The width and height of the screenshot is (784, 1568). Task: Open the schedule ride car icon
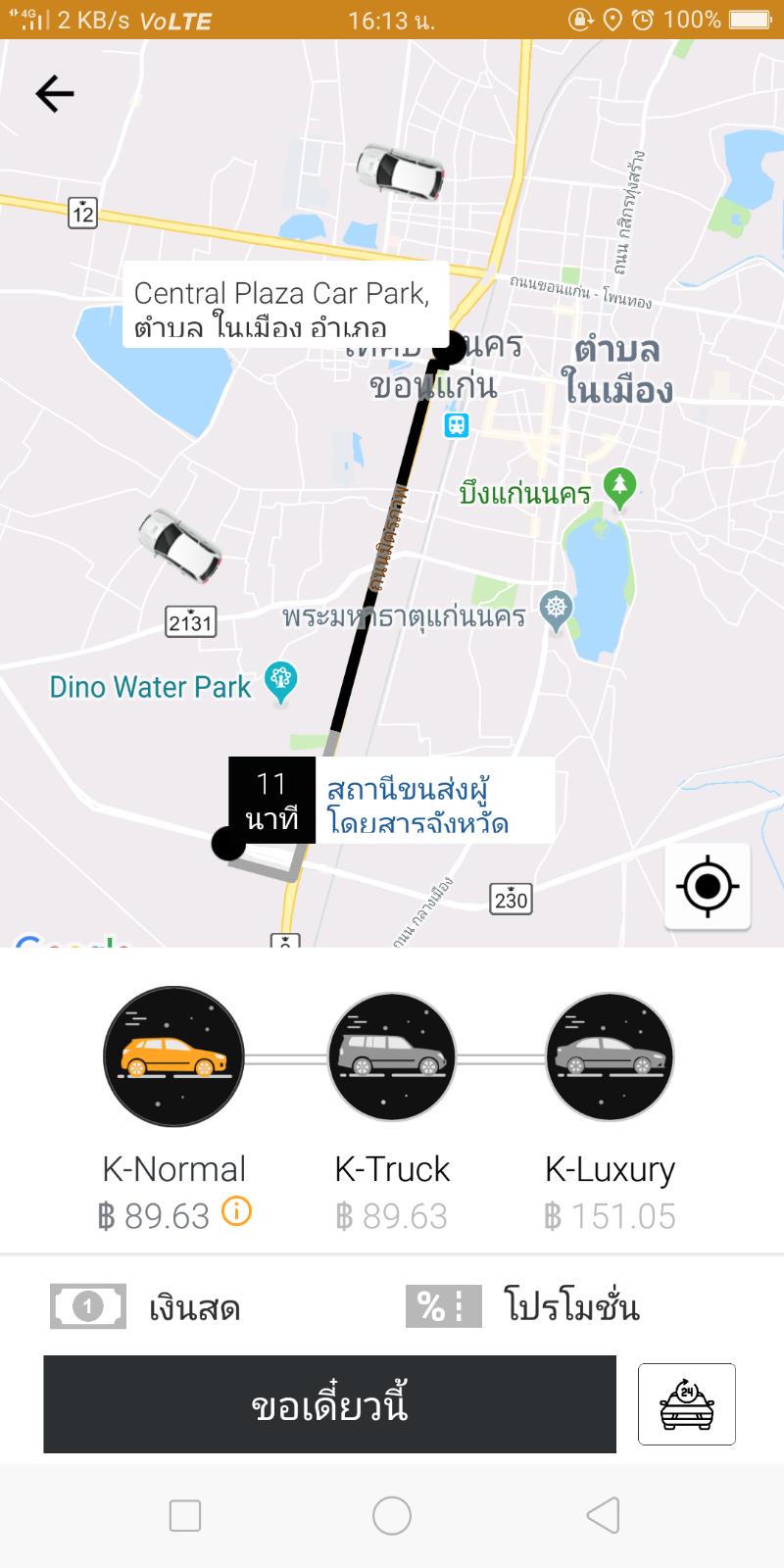coord(686,1404)
